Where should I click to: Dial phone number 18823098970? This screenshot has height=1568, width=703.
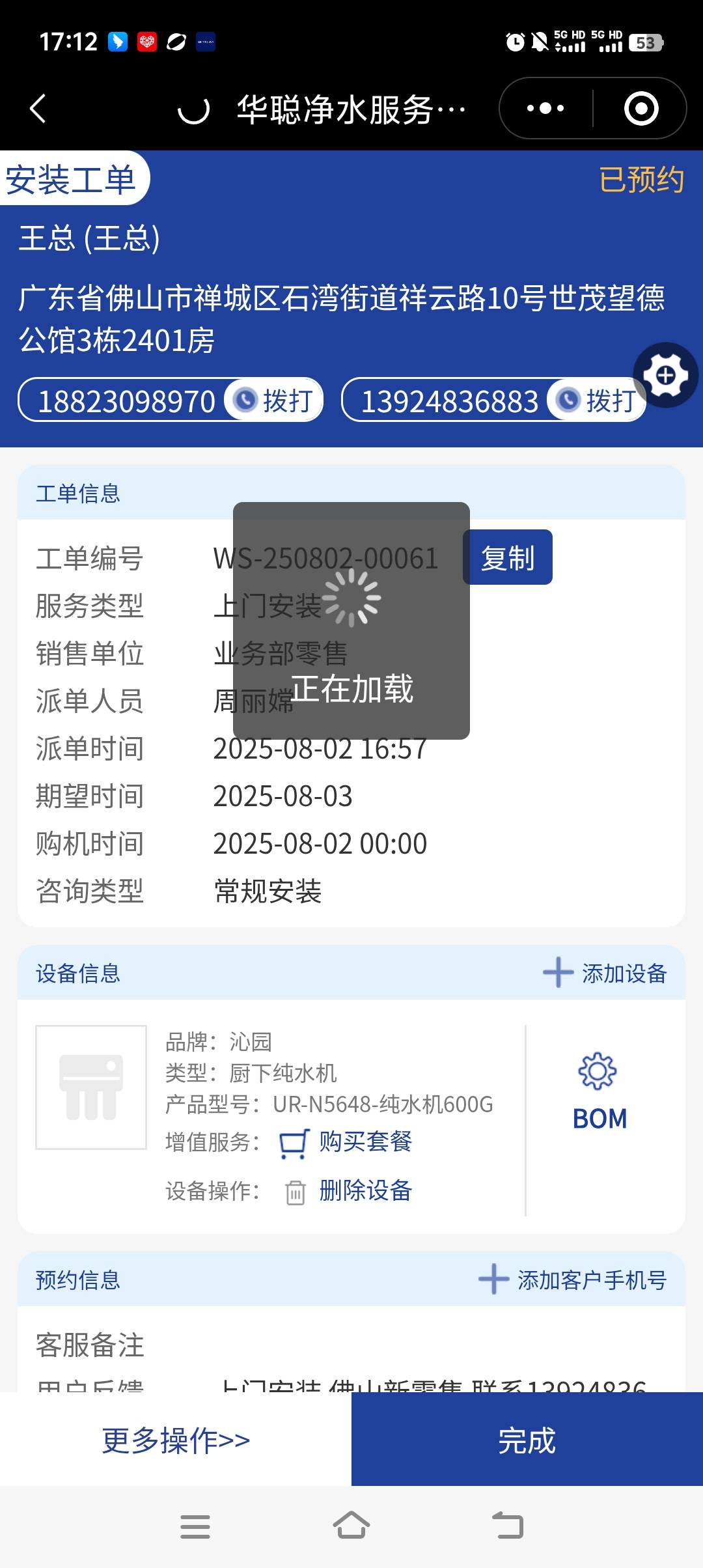coord(273,400)
